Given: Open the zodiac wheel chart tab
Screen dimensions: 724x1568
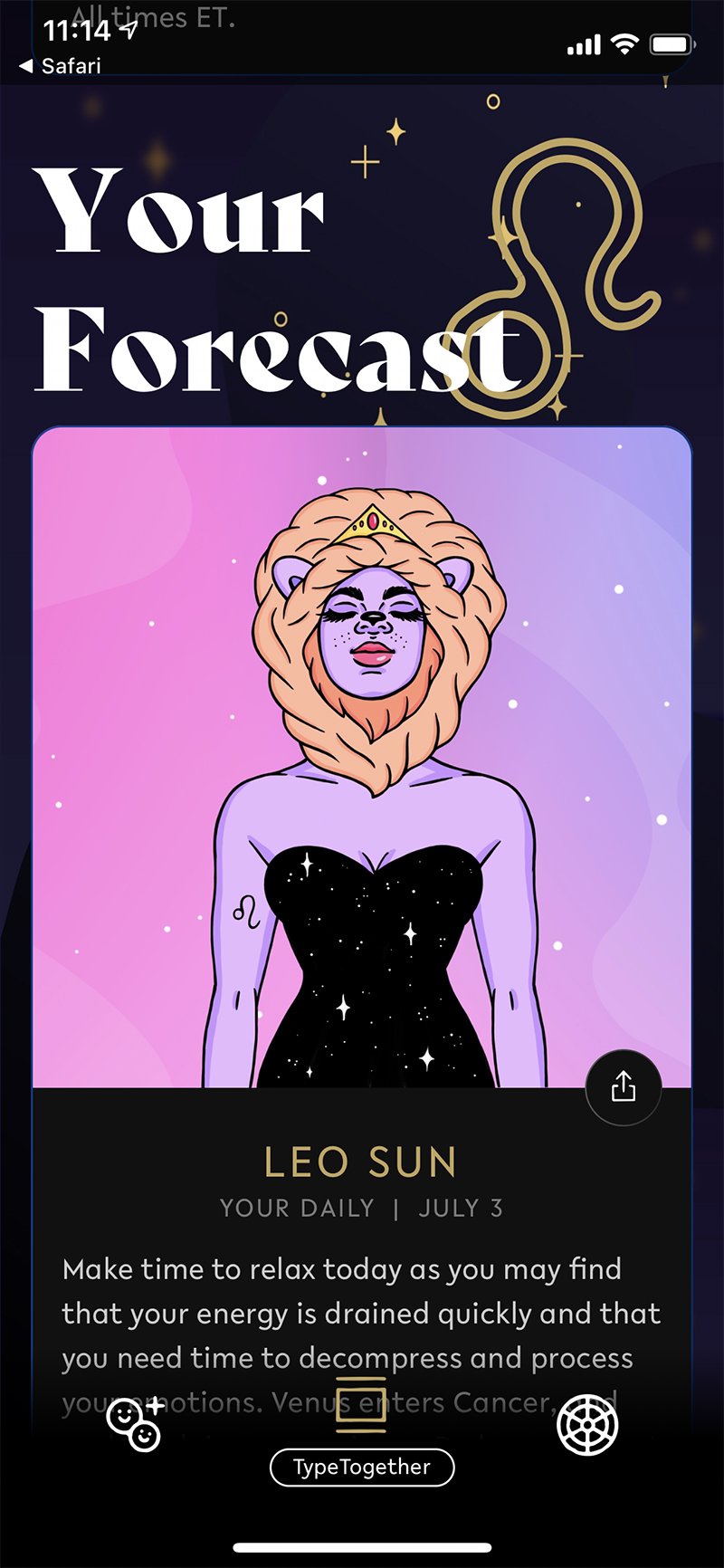Looking at the screenshot, I should pos(587,1424).
